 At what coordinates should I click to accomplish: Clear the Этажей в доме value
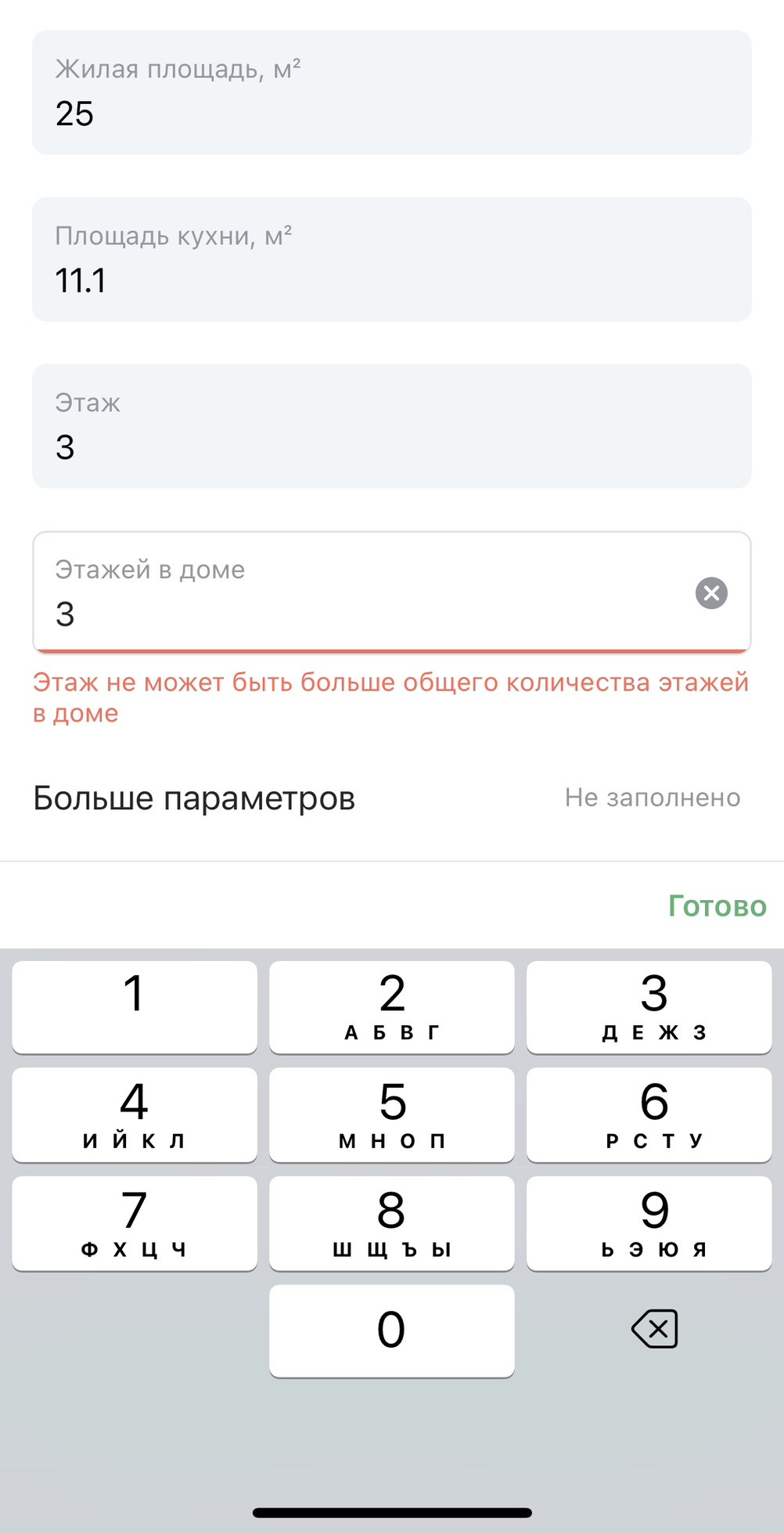[711, 593]
